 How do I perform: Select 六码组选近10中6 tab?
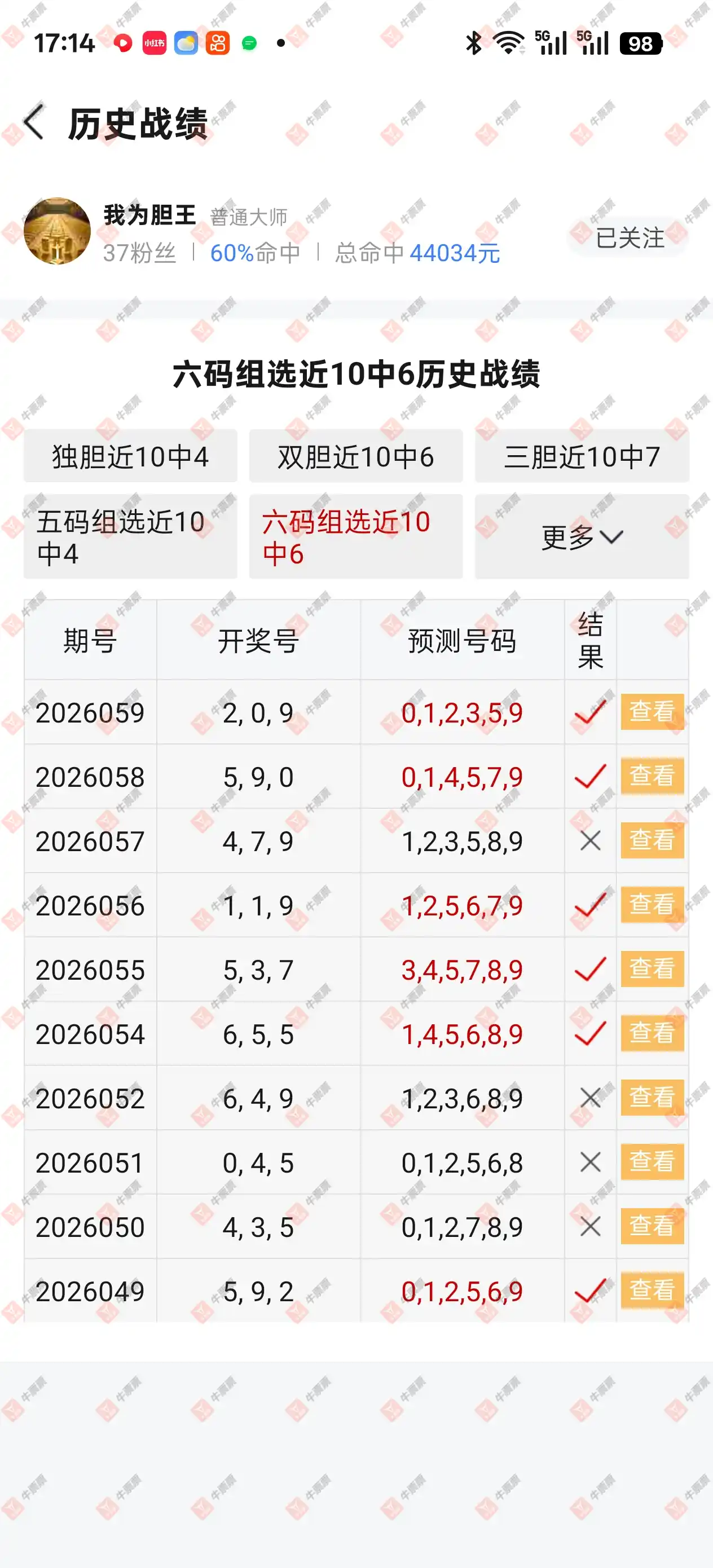tap(355, 537)
